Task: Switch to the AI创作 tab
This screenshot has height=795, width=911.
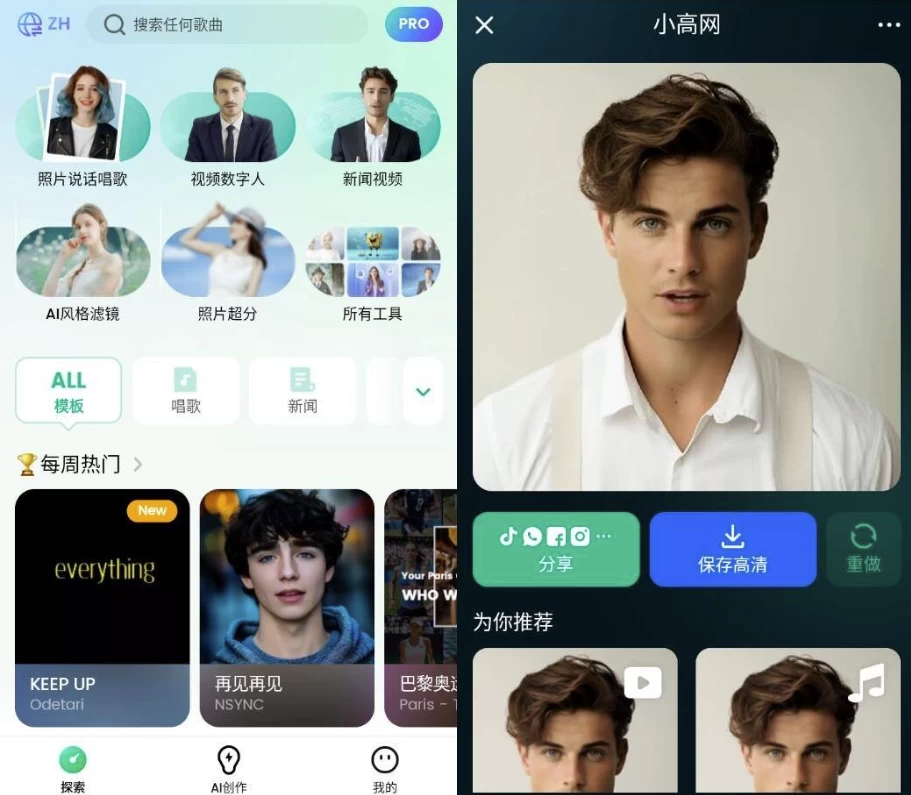Action: [x=228, y=768]
